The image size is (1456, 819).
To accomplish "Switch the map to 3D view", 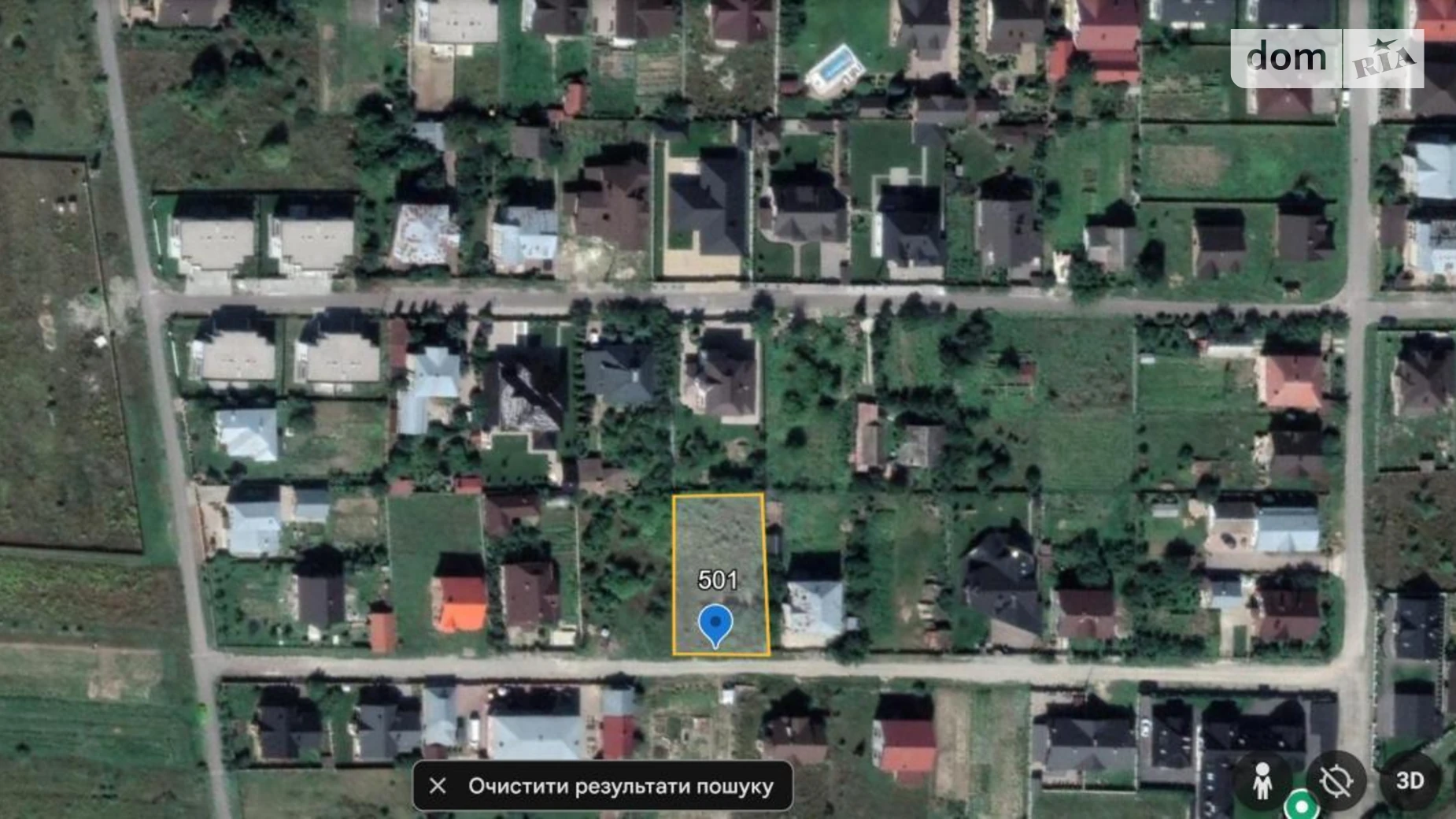I will (1410, 780).
